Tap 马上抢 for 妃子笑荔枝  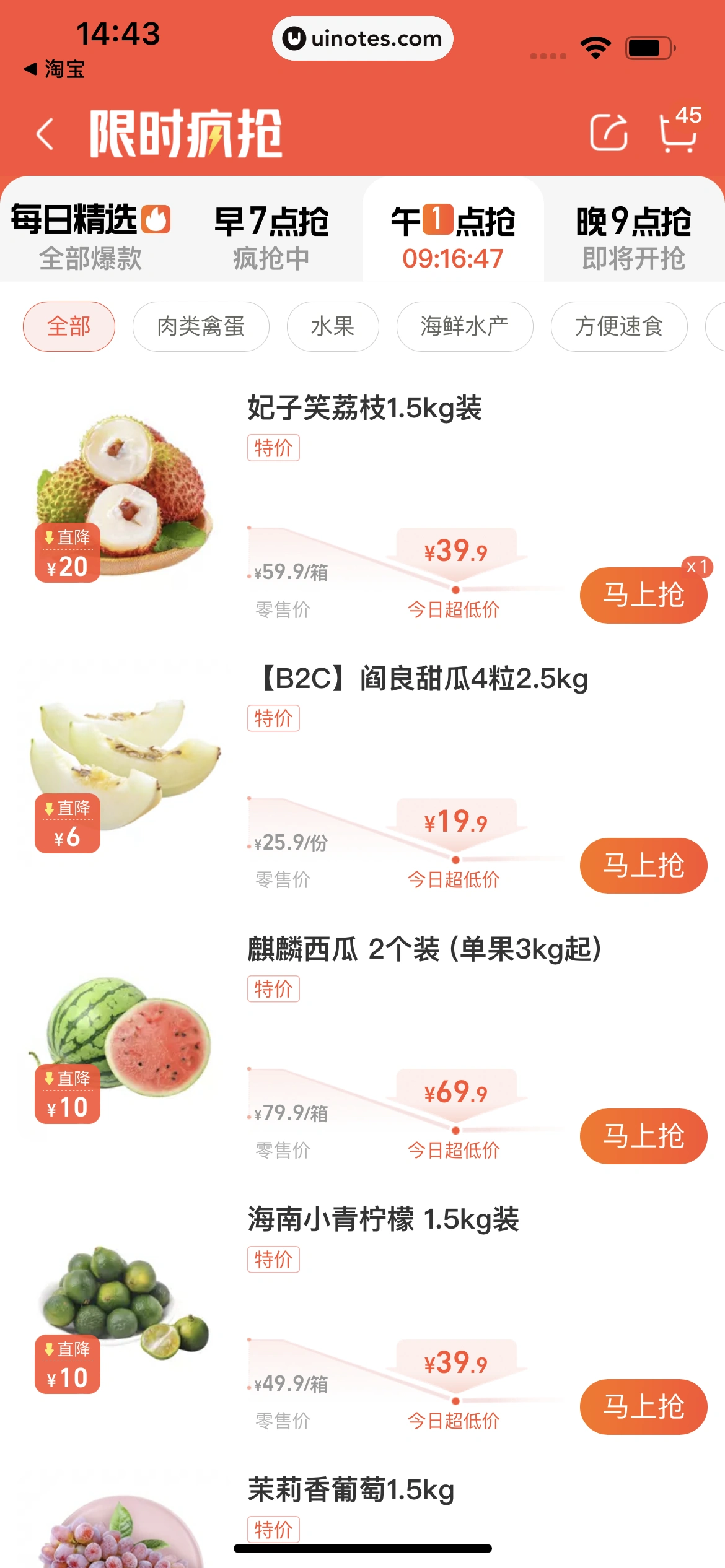click(643, 594)
